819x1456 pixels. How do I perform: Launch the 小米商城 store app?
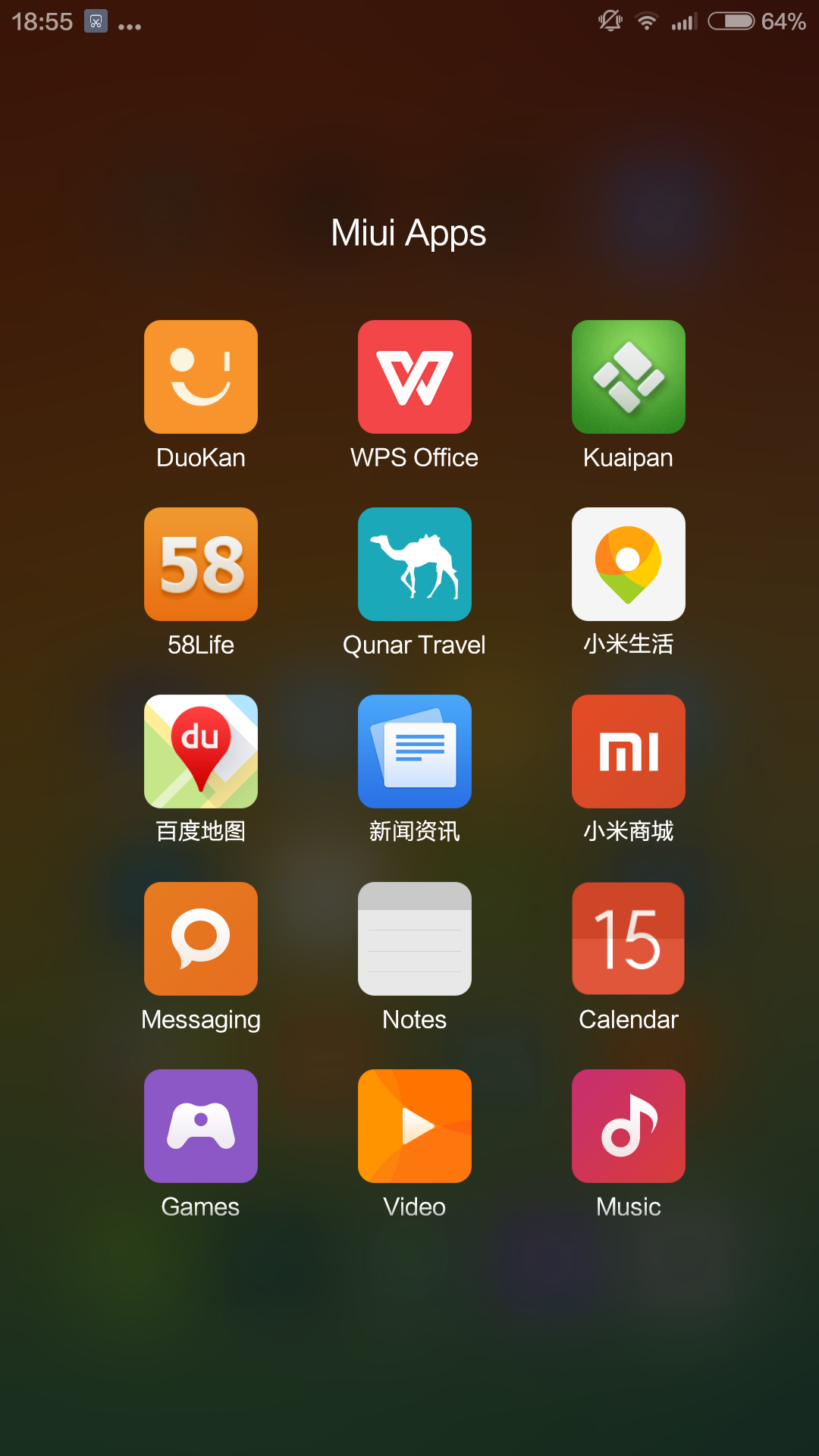click(x=629, y=752)
